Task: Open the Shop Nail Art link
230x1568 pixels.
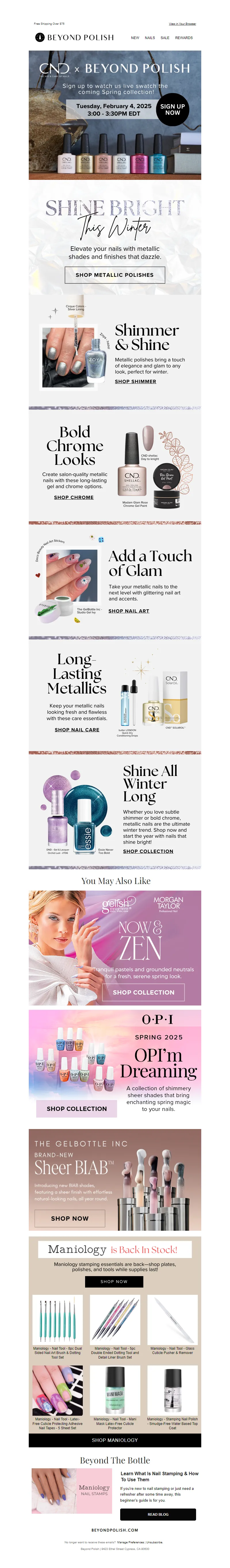Action: pyautogui.click(x=129, y=610)
